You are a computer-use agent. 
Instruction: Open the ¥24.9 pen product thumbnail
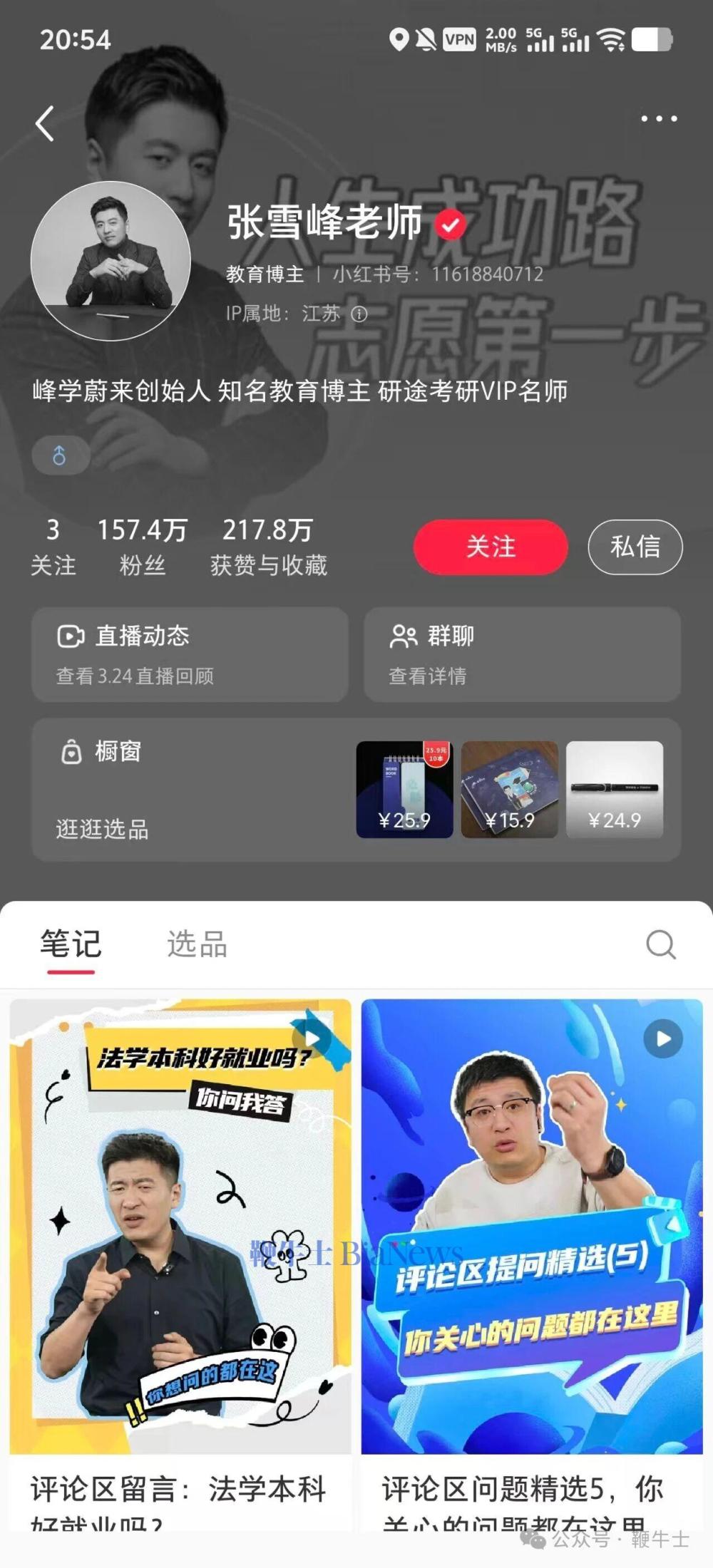point(615,790)
